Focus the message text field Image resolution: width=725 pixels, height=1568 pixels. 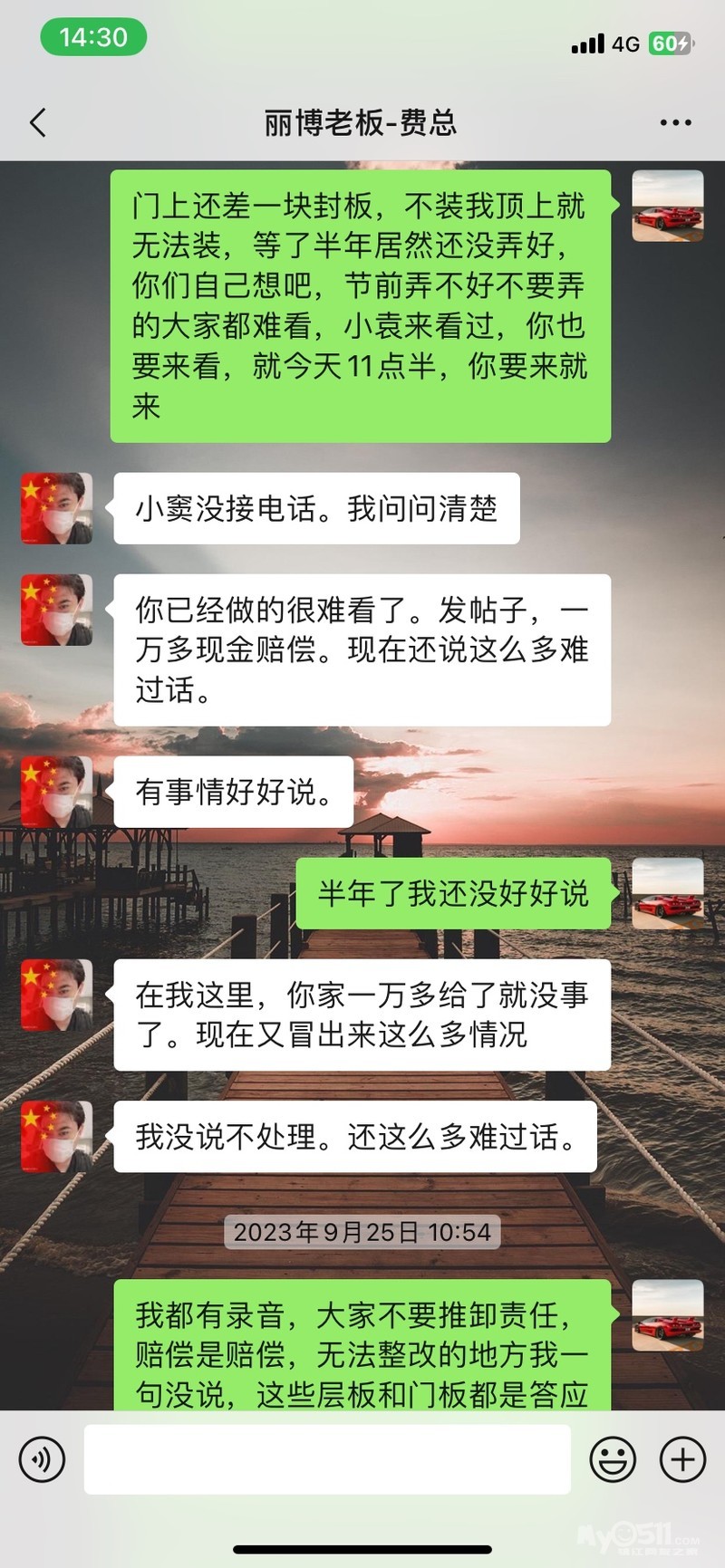327,1459
